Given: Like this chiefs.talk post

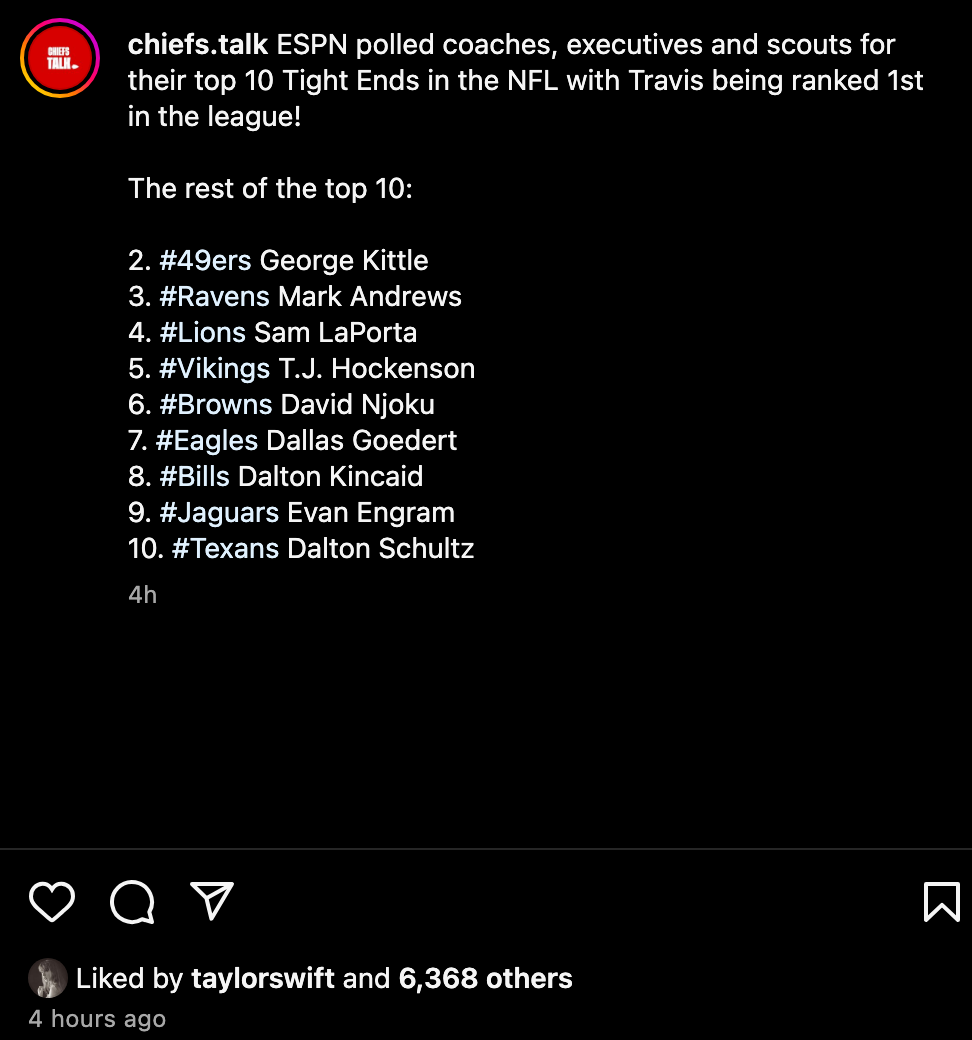Looking at the screenshot, I should tap(52, 902).
